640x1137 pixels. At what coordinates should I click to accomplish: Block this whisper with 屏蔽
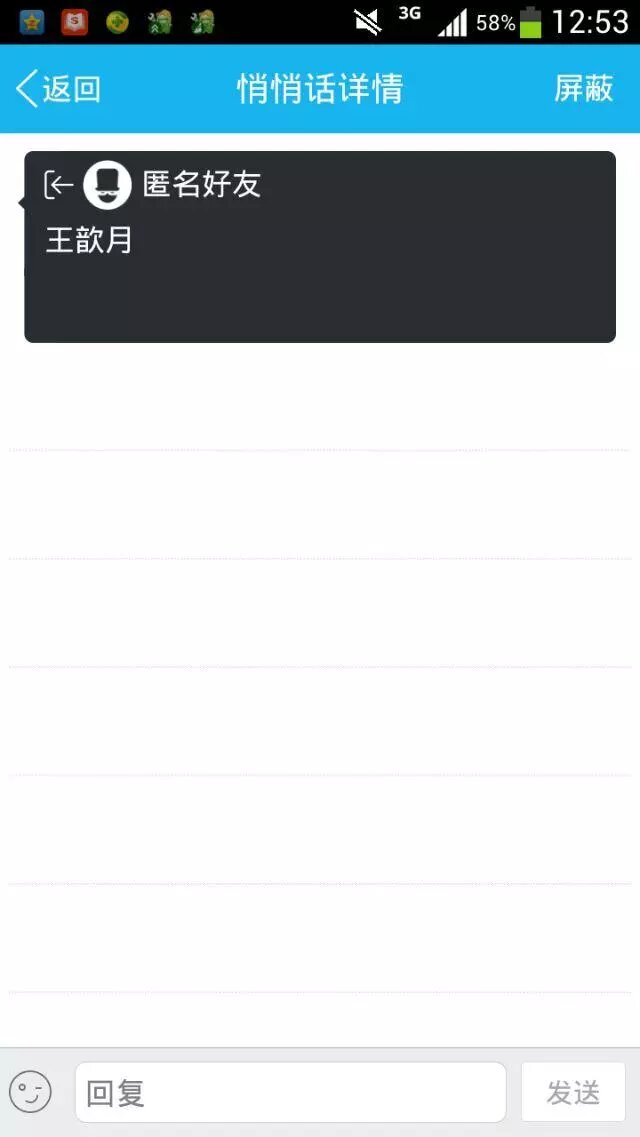pyautogui.click(x=583, y=89)
